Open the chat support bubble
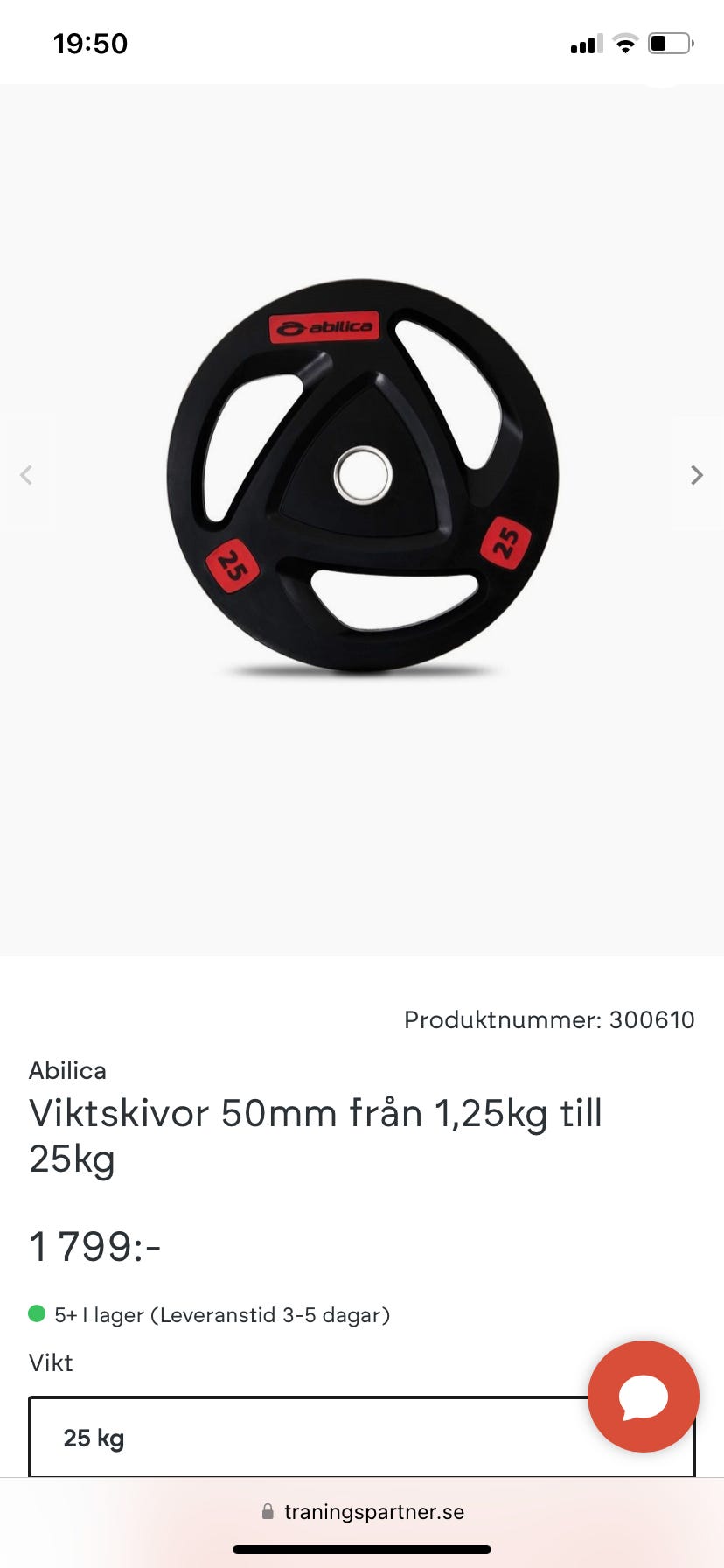 coord(643,1396)
